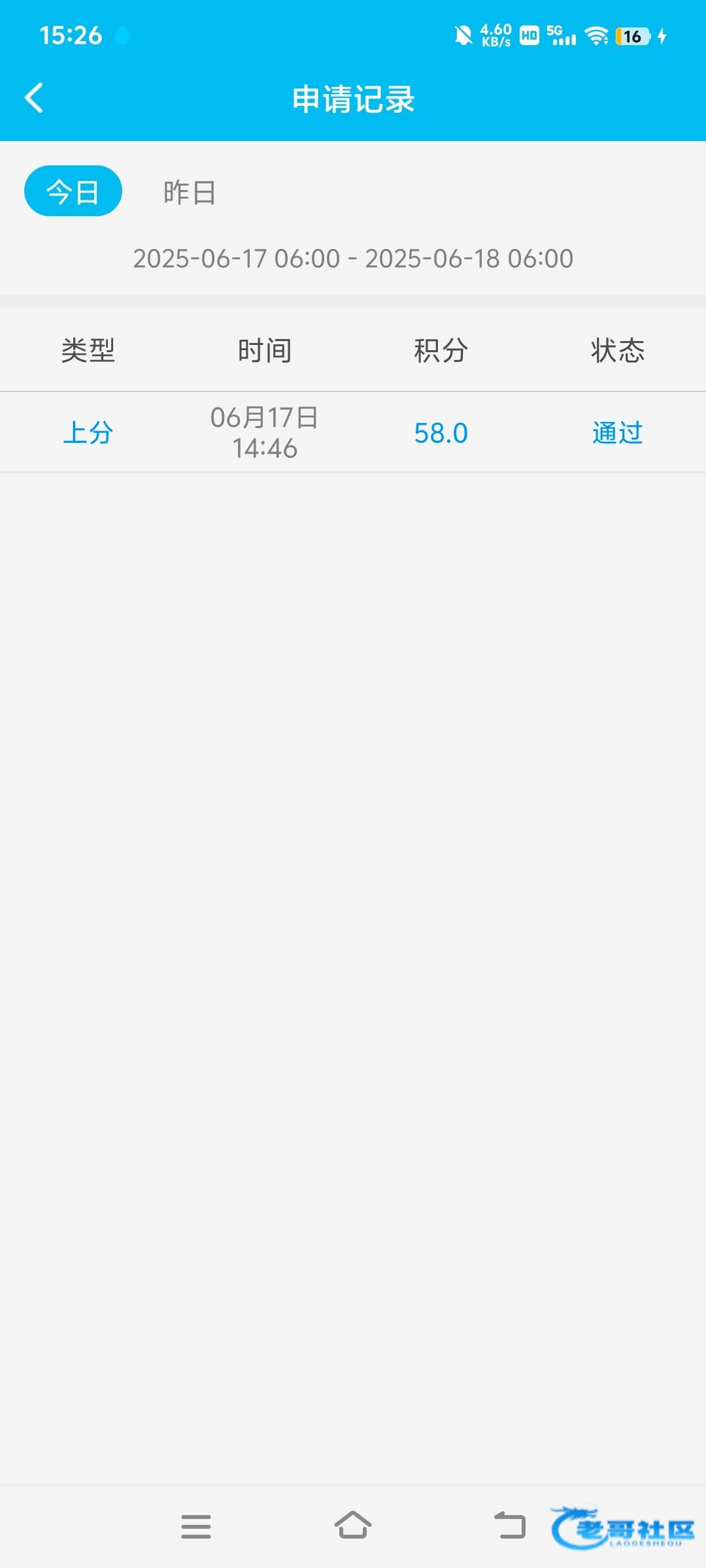Screen dimensions: 706x1568
Task: Switch to the 昨日 tab
Action: point(190,192)
